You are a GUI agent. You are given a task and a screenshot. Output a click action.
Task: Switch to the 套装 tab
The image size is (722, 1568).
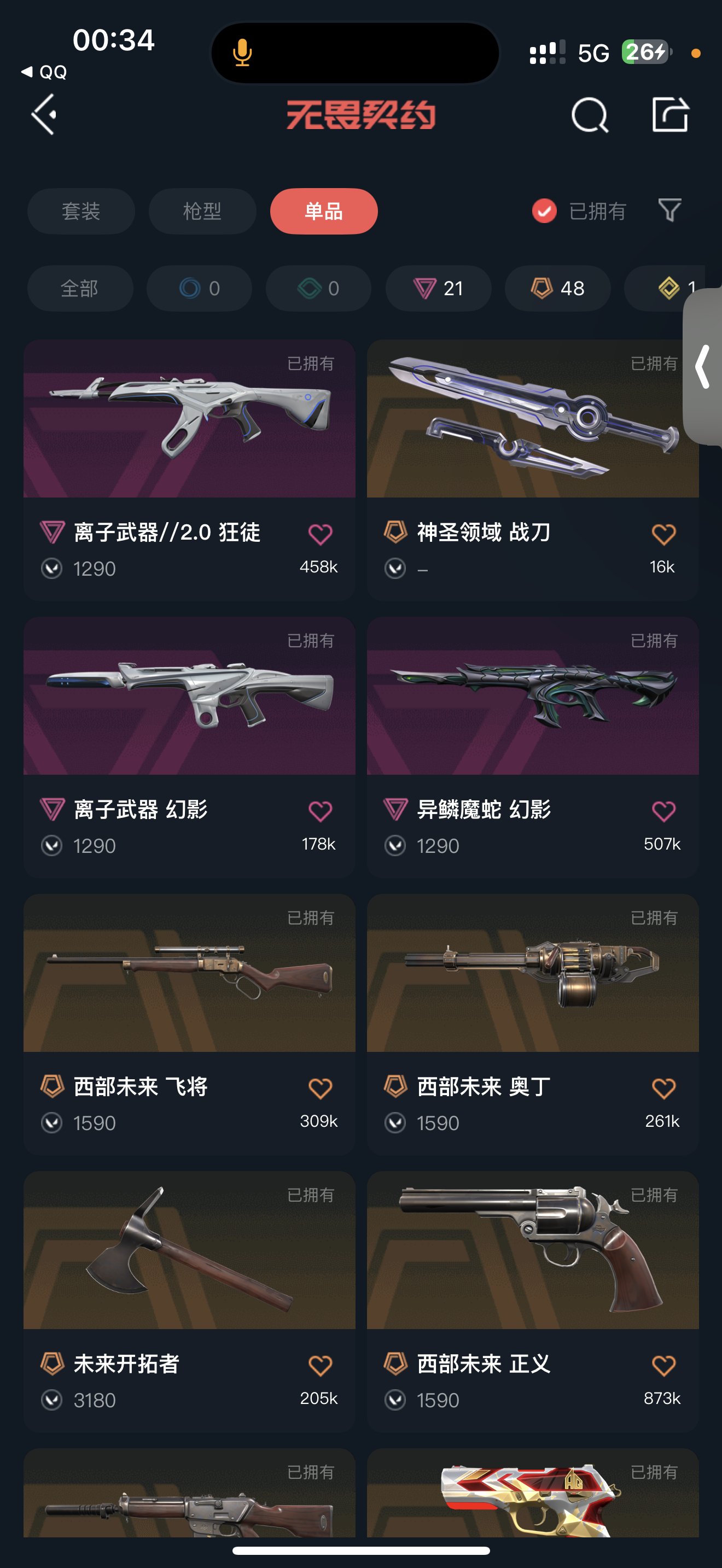(x=81, y=211)
